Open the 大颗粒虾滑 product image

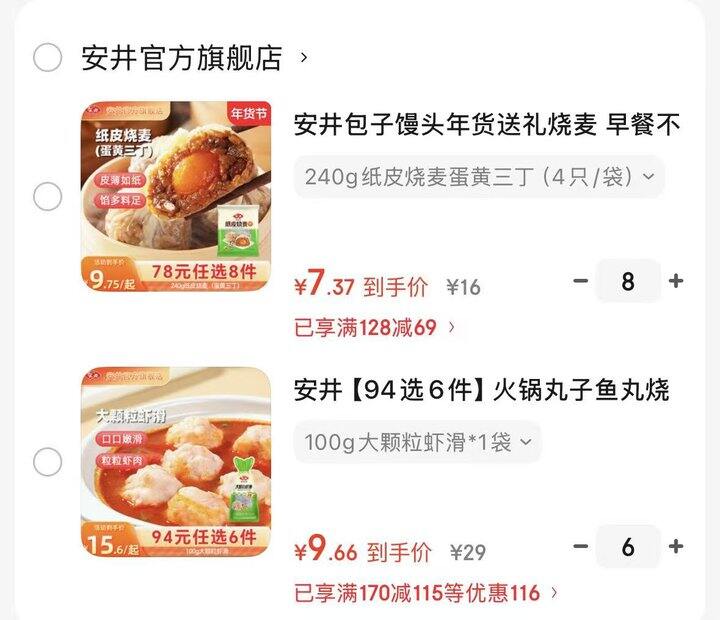click(x=175, y=462)
